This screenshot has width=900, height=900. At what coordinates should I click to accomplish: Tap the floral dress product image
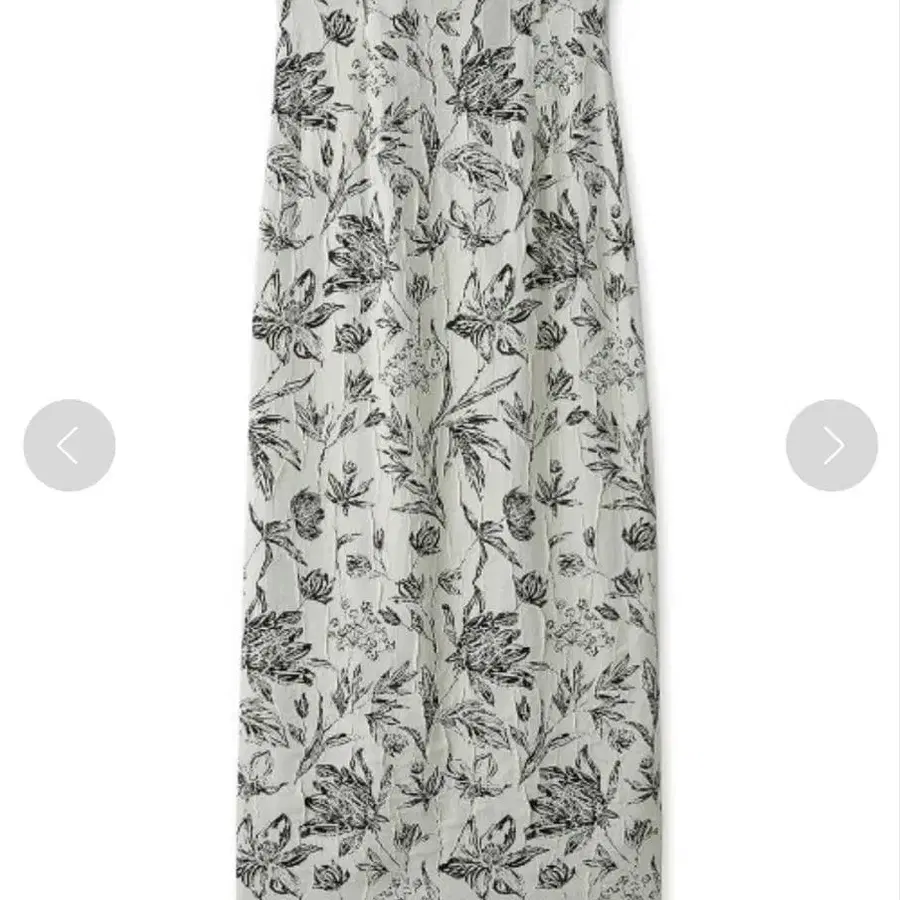click(449, 450)
